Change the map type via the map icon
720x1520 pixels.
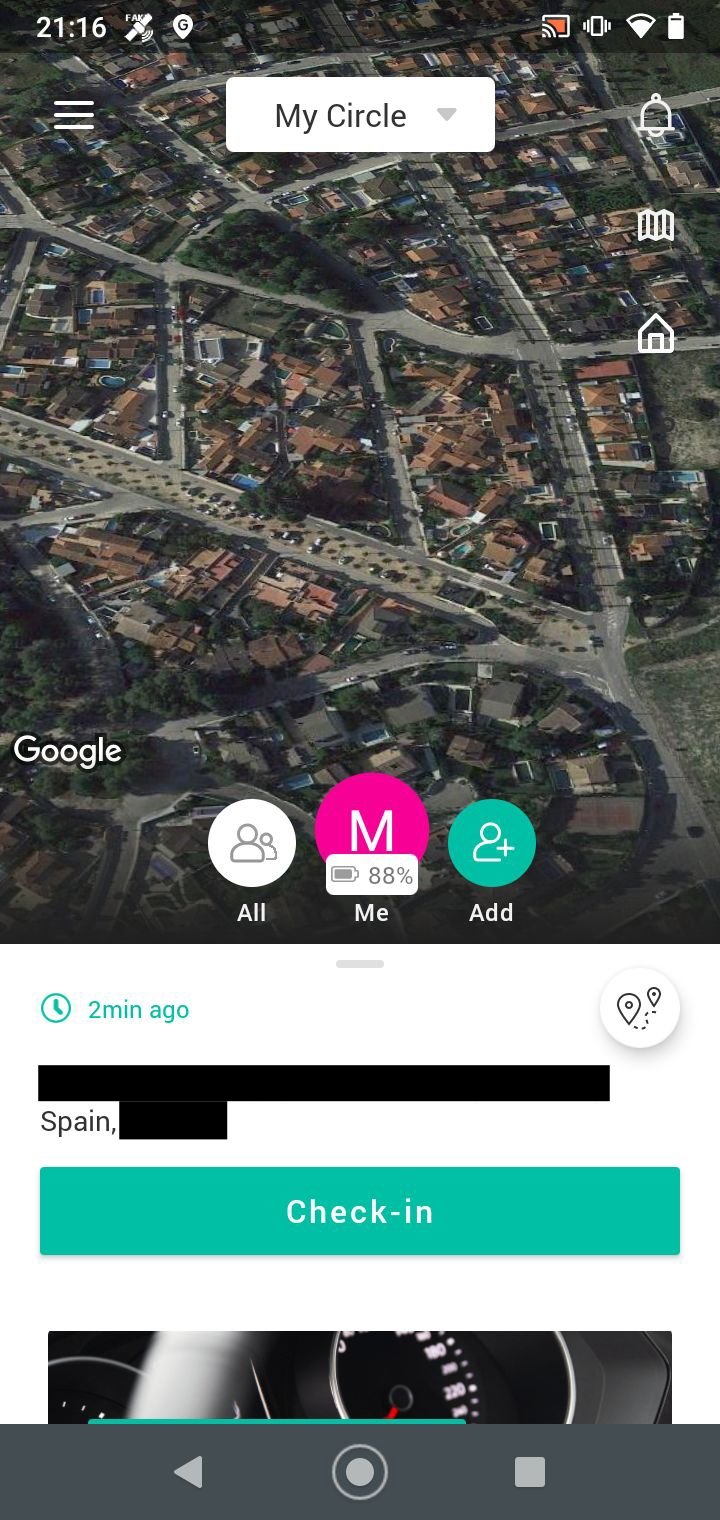point(656,225)
